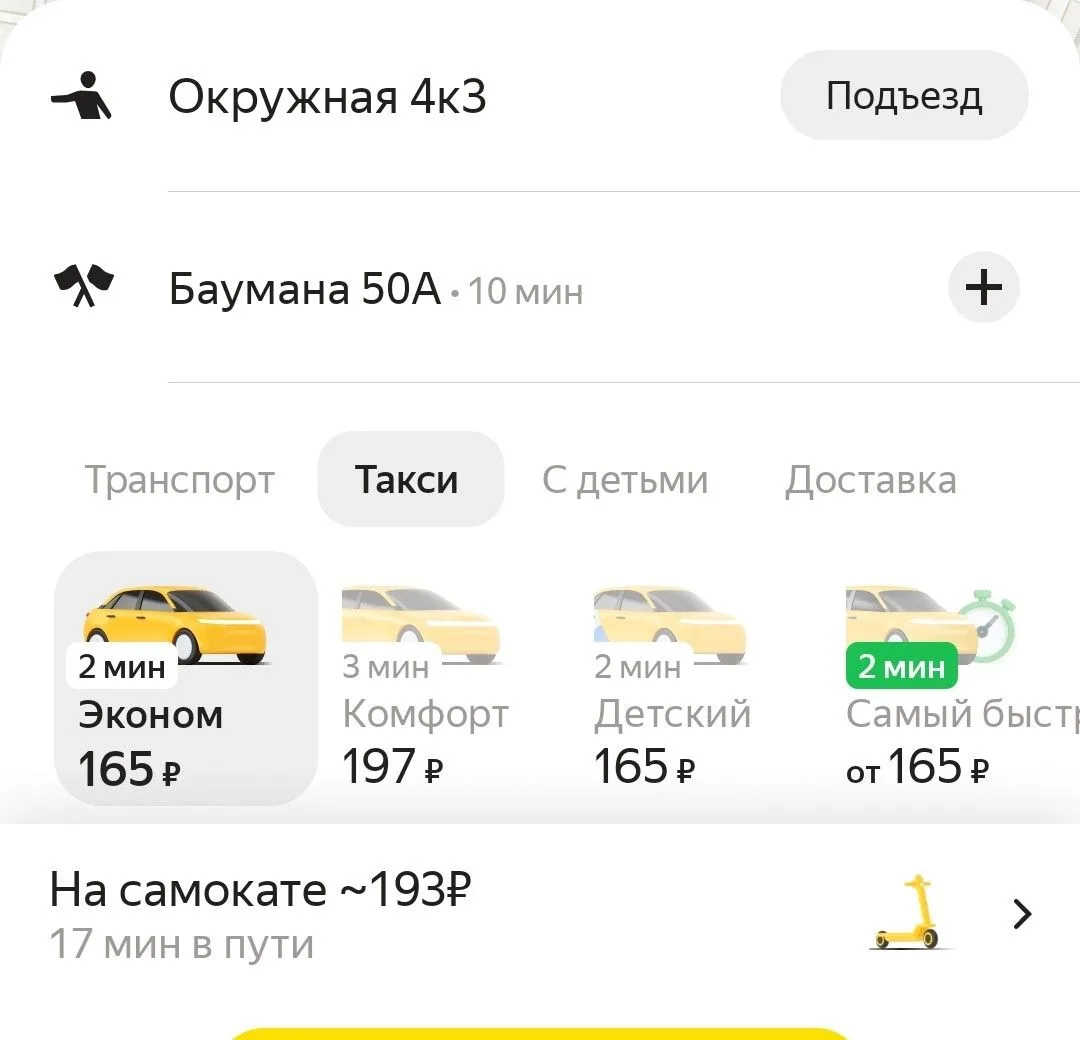This screenshot has height=1040, width=1080.
Task: Open the Доставка tab
Action: [870, 480]
